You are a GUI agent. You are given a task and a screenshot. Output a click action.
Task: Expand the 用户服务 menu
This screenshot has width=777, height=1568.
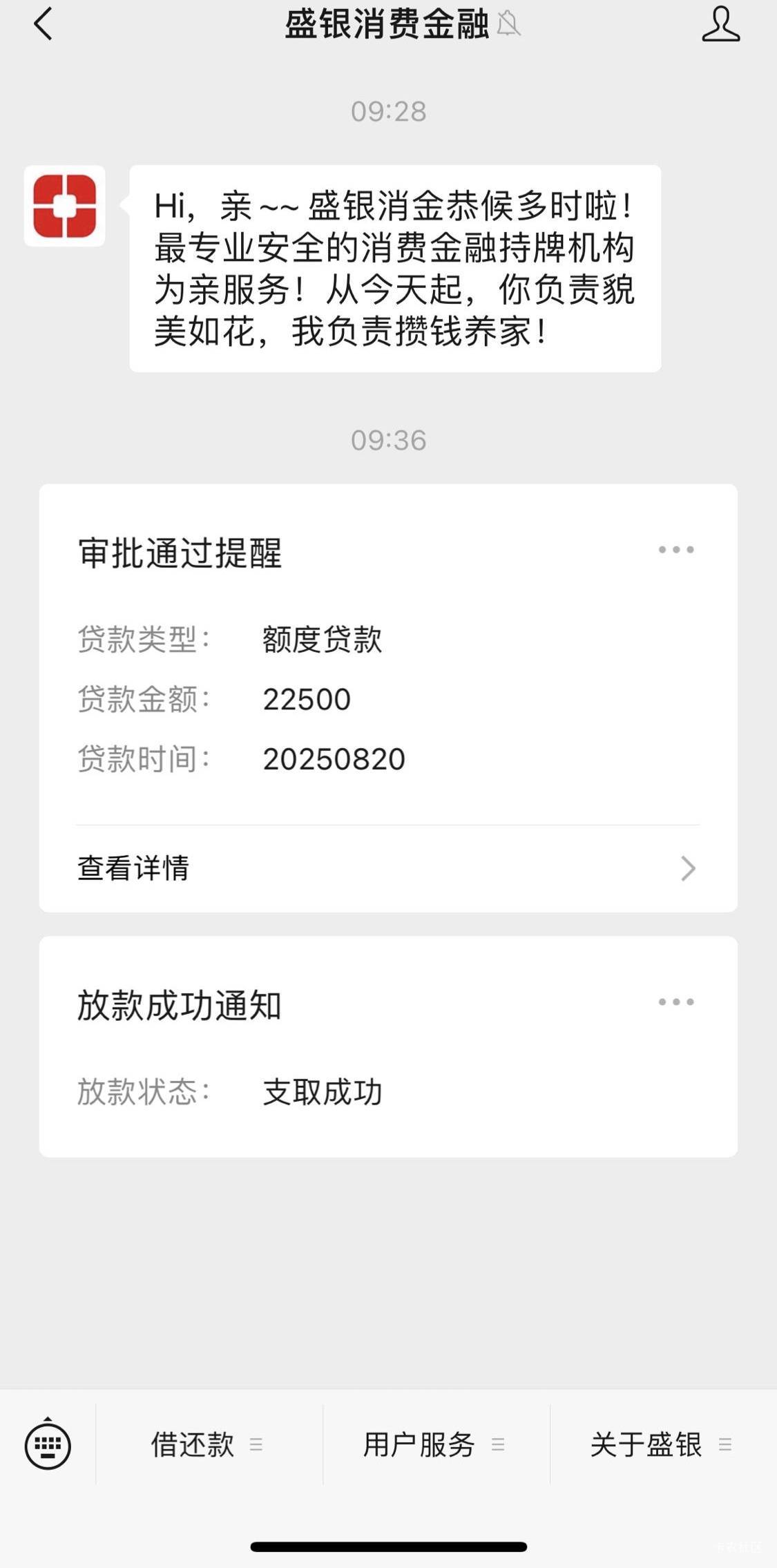(436, 1444)
